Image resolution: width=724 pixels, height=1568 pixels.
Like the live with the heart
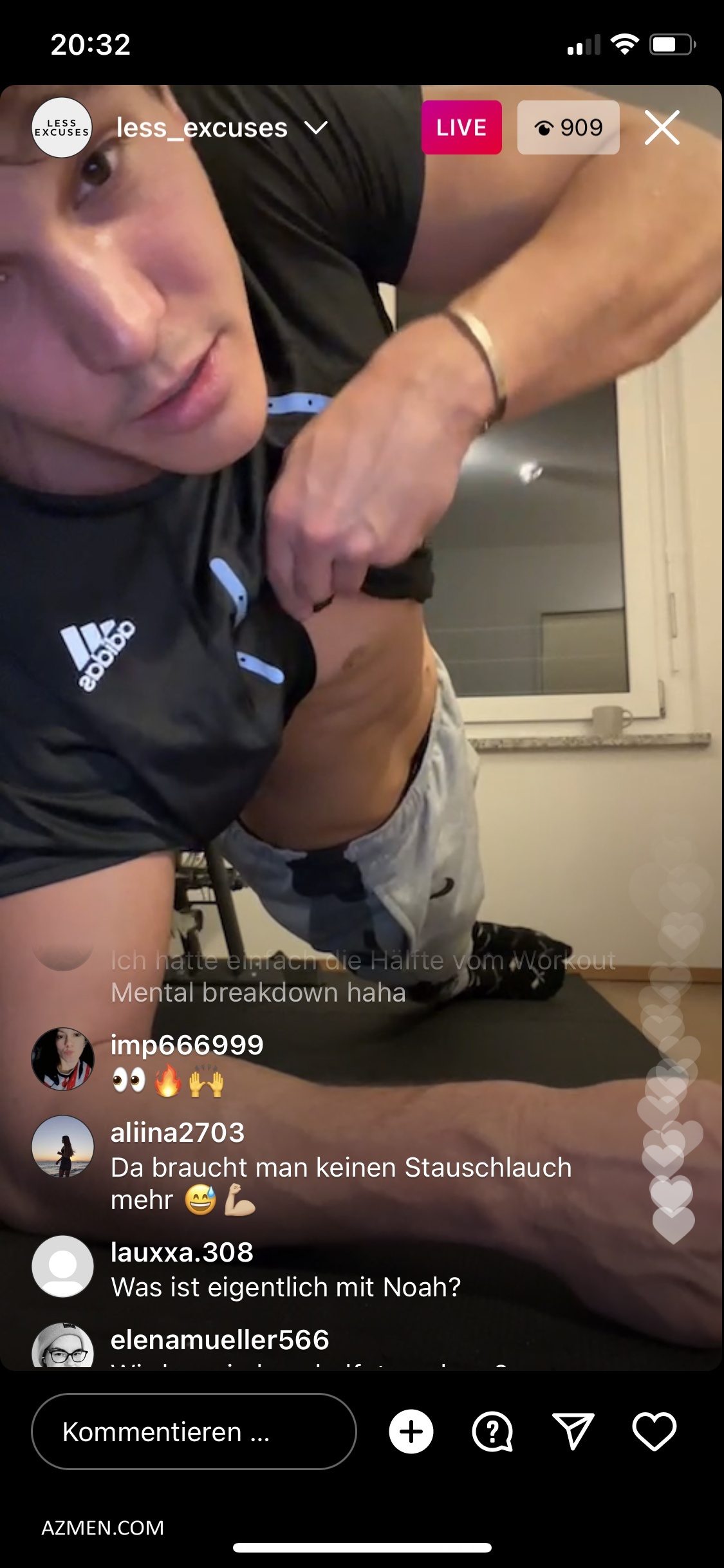654,1432
